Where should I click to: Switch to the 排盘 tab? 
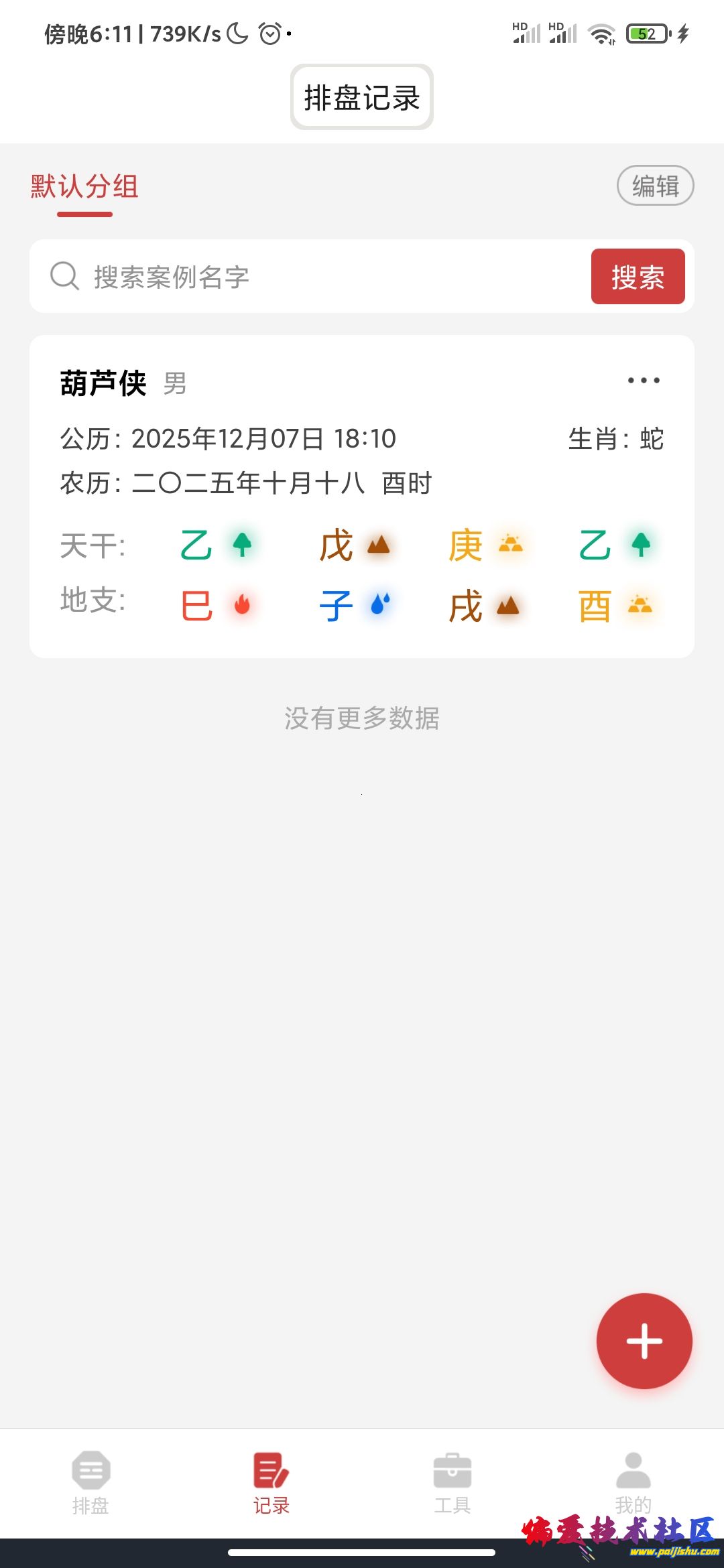[x=90, y=1482]
